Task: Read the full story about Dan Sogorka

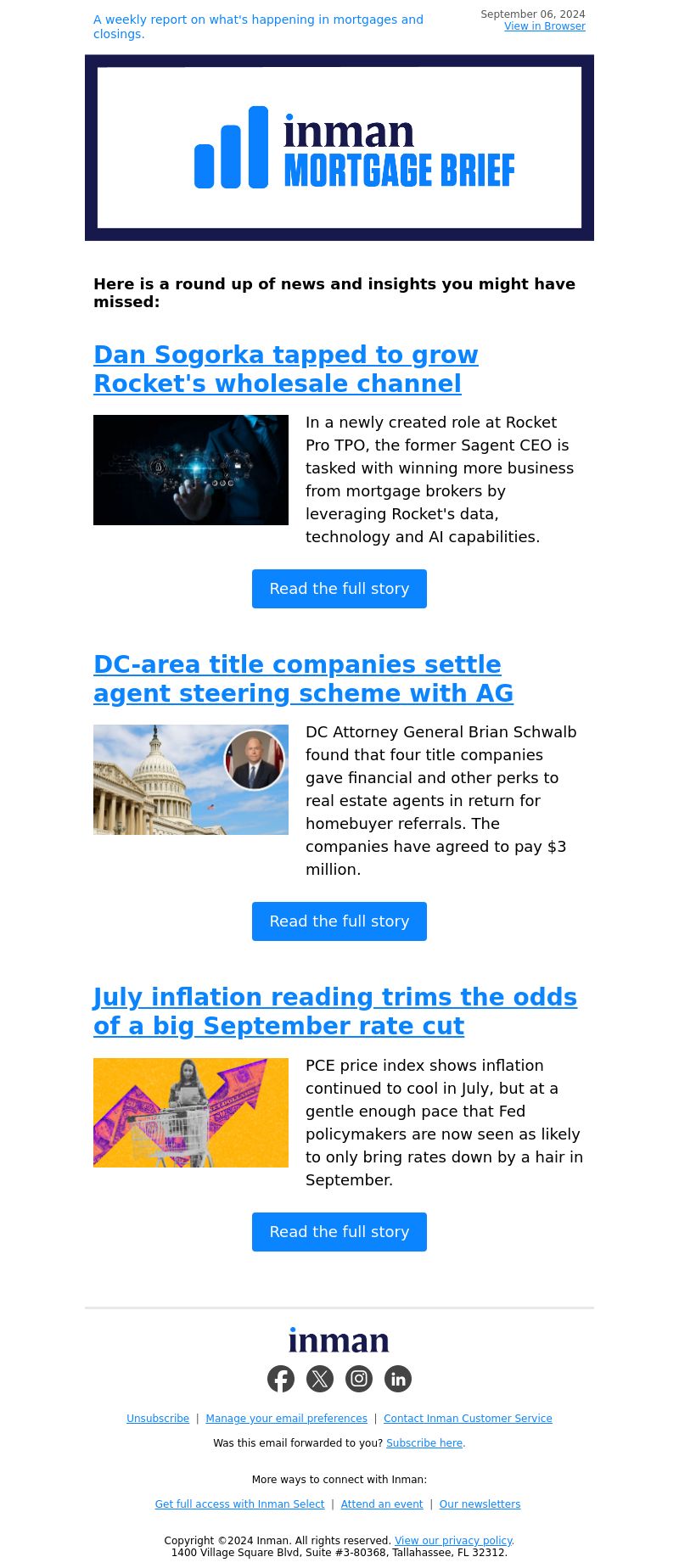Action: pos(339,589)
